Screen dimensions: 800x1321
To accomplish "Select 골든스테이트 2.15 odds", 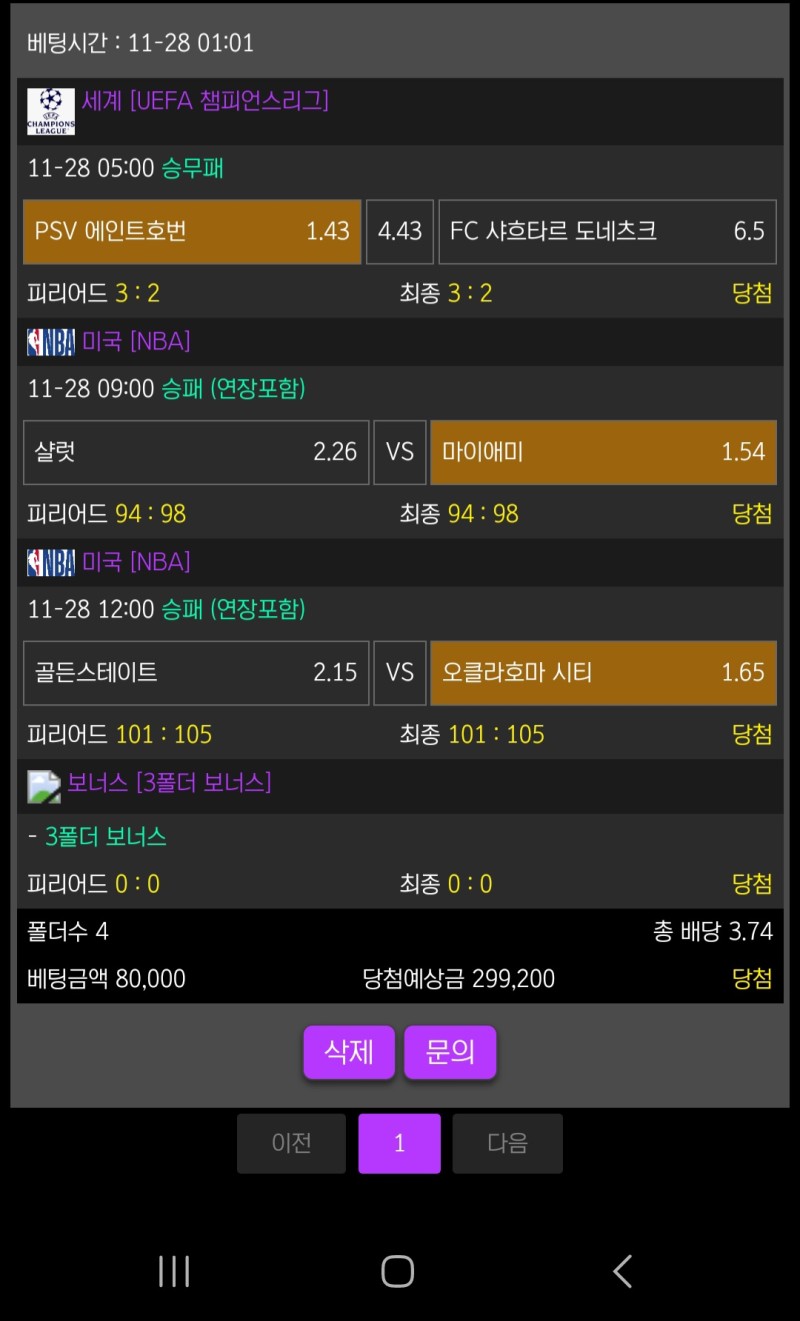I will (x=196, y=672).
